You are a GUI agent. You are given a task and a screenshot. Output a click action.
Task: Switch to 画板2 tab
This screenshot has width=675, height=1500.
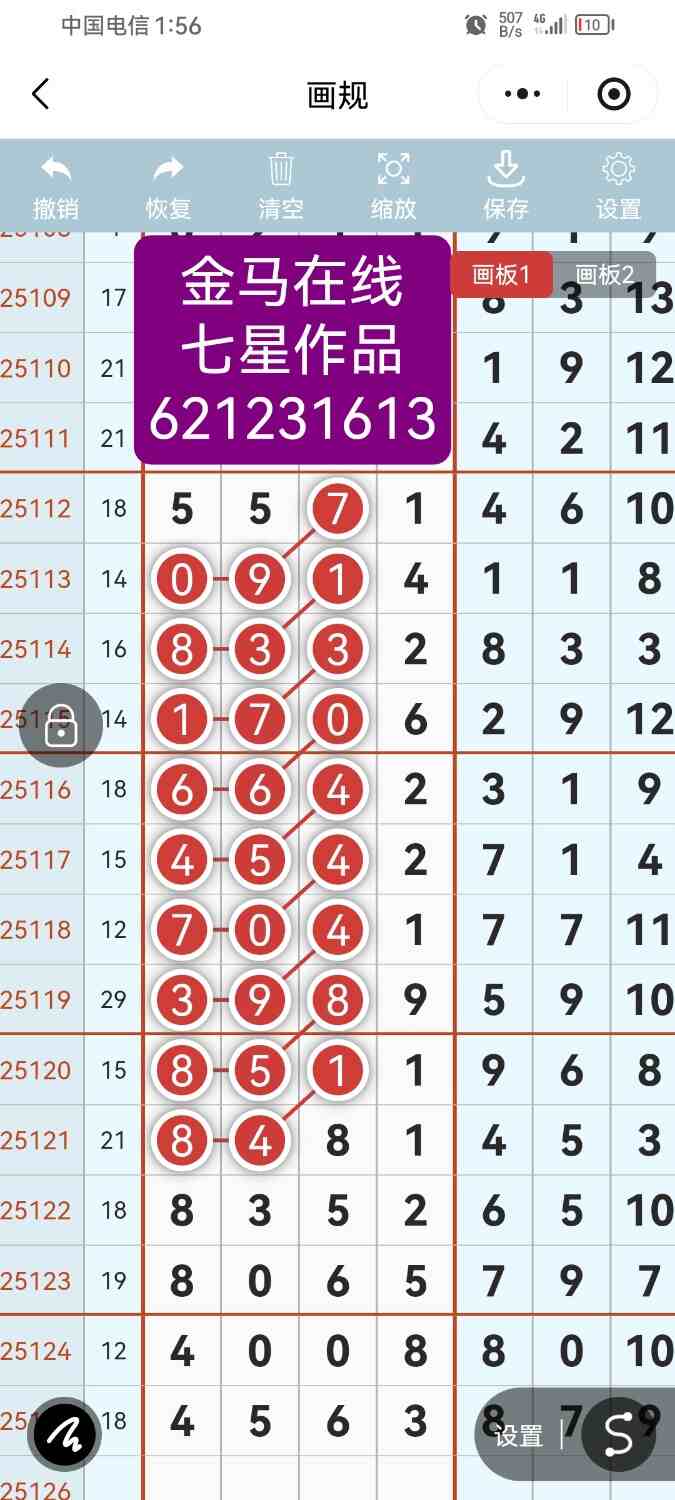click(x=605, y=274)
